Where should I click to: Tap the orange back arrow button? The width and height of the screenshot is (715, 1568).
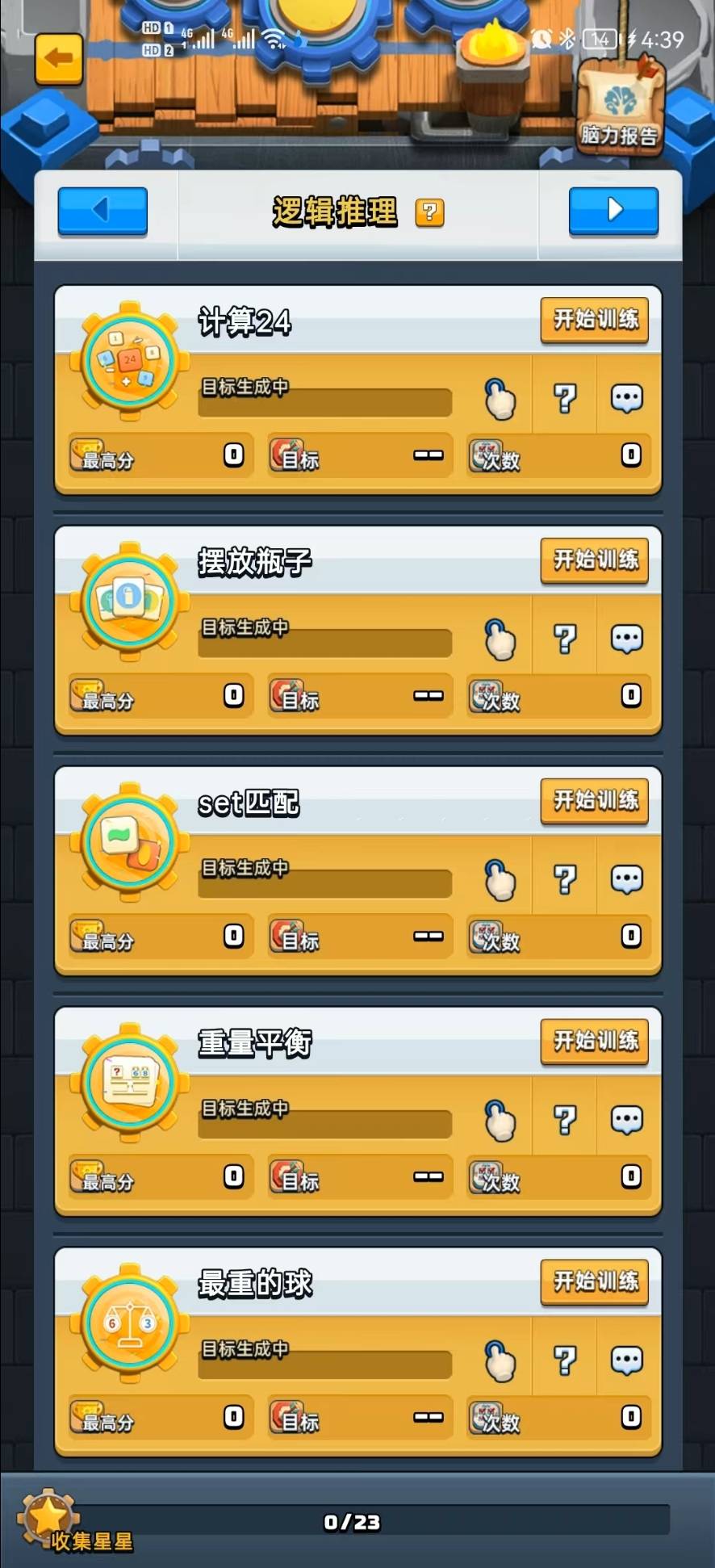coord(58,59)
